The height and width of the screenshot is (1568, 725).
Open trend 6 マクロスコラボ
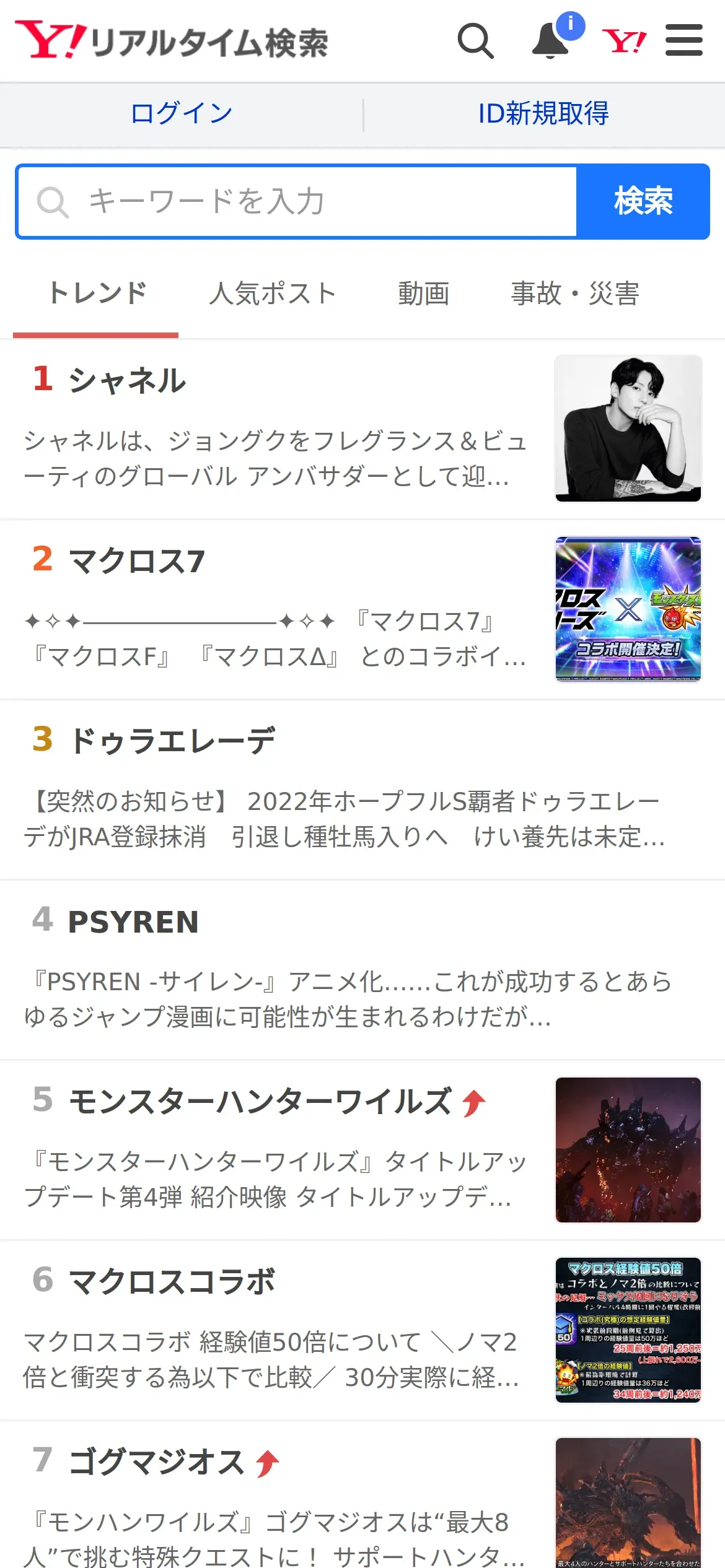click(172, 1282)
